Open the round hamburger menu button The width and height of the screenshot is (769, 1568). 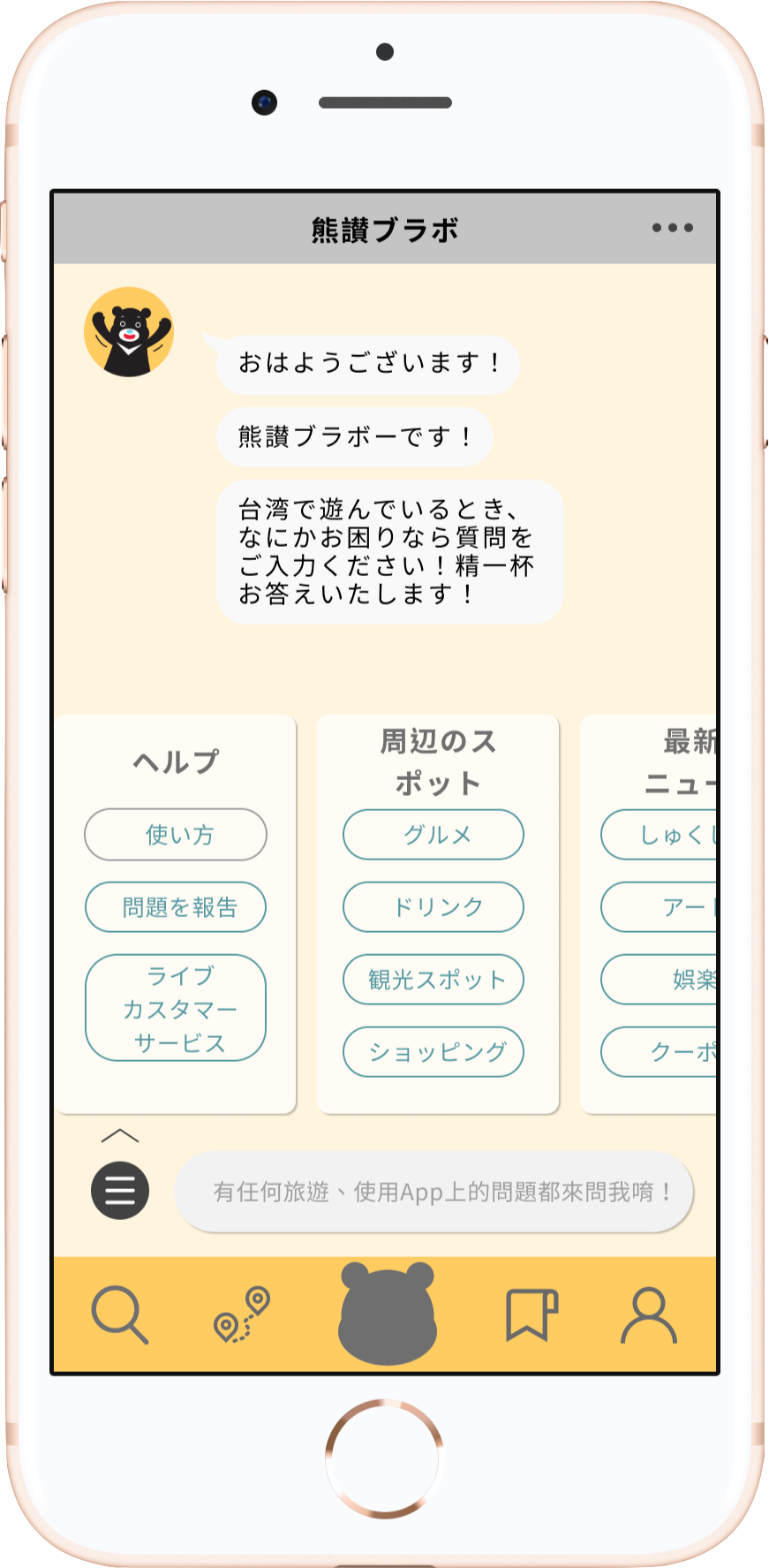120,1191
